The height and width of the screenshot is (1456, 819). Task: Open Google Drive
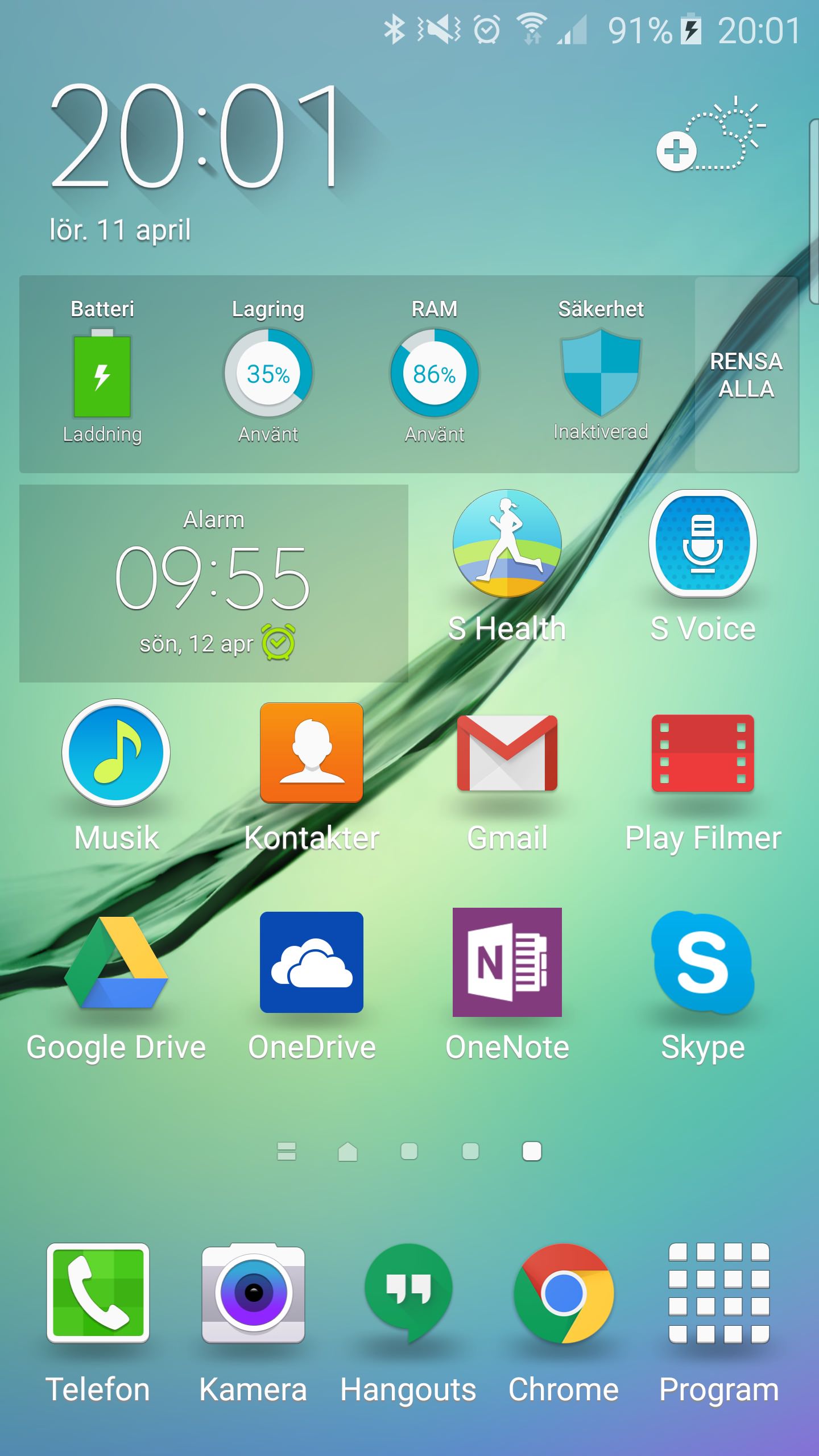pos(116,962)
